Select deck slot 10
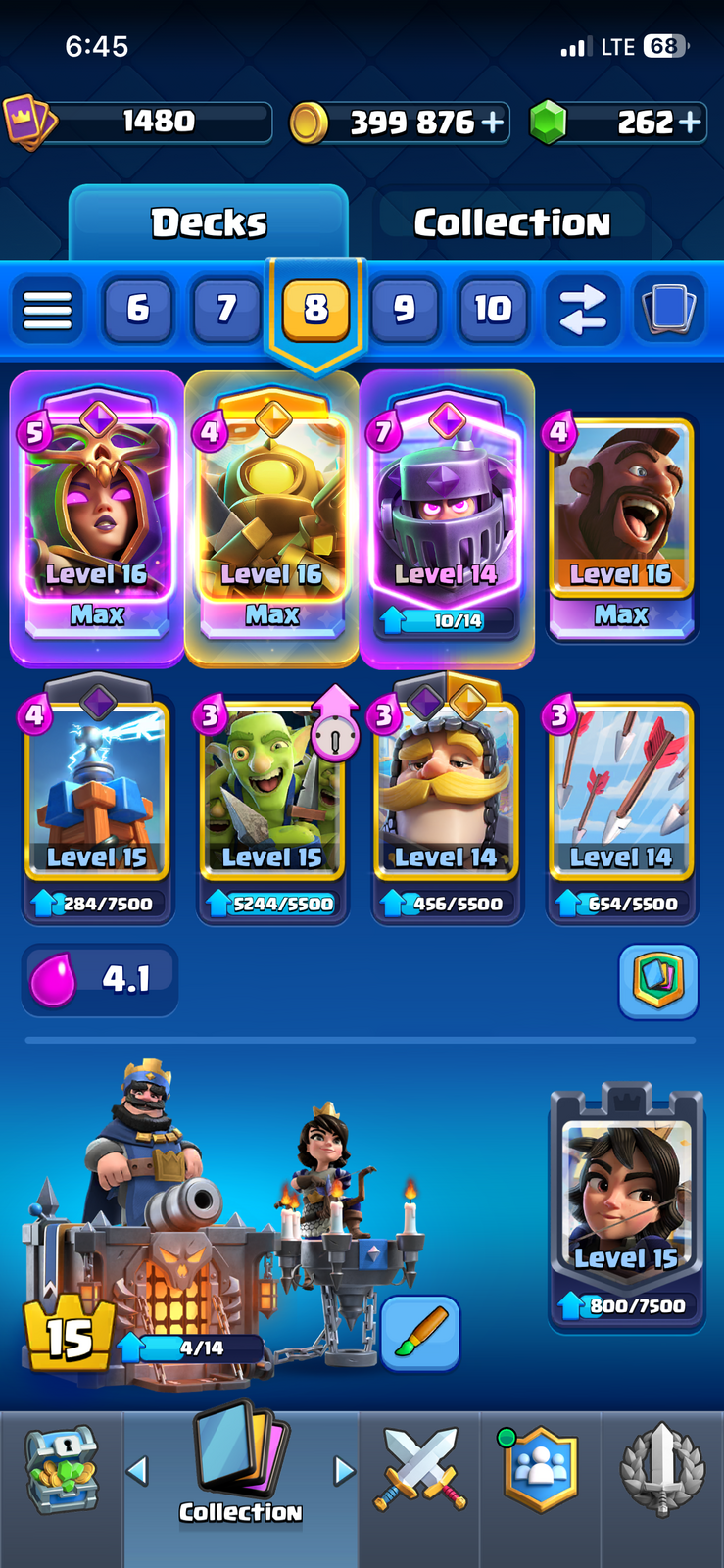This screenshot has height=1568, width=724. 493,310
